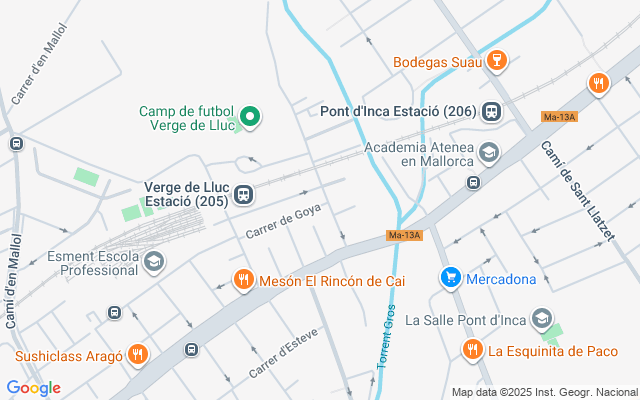
Task: Tap the Sushiclass Aragó restaurant marker
Action: pos(138,354)
